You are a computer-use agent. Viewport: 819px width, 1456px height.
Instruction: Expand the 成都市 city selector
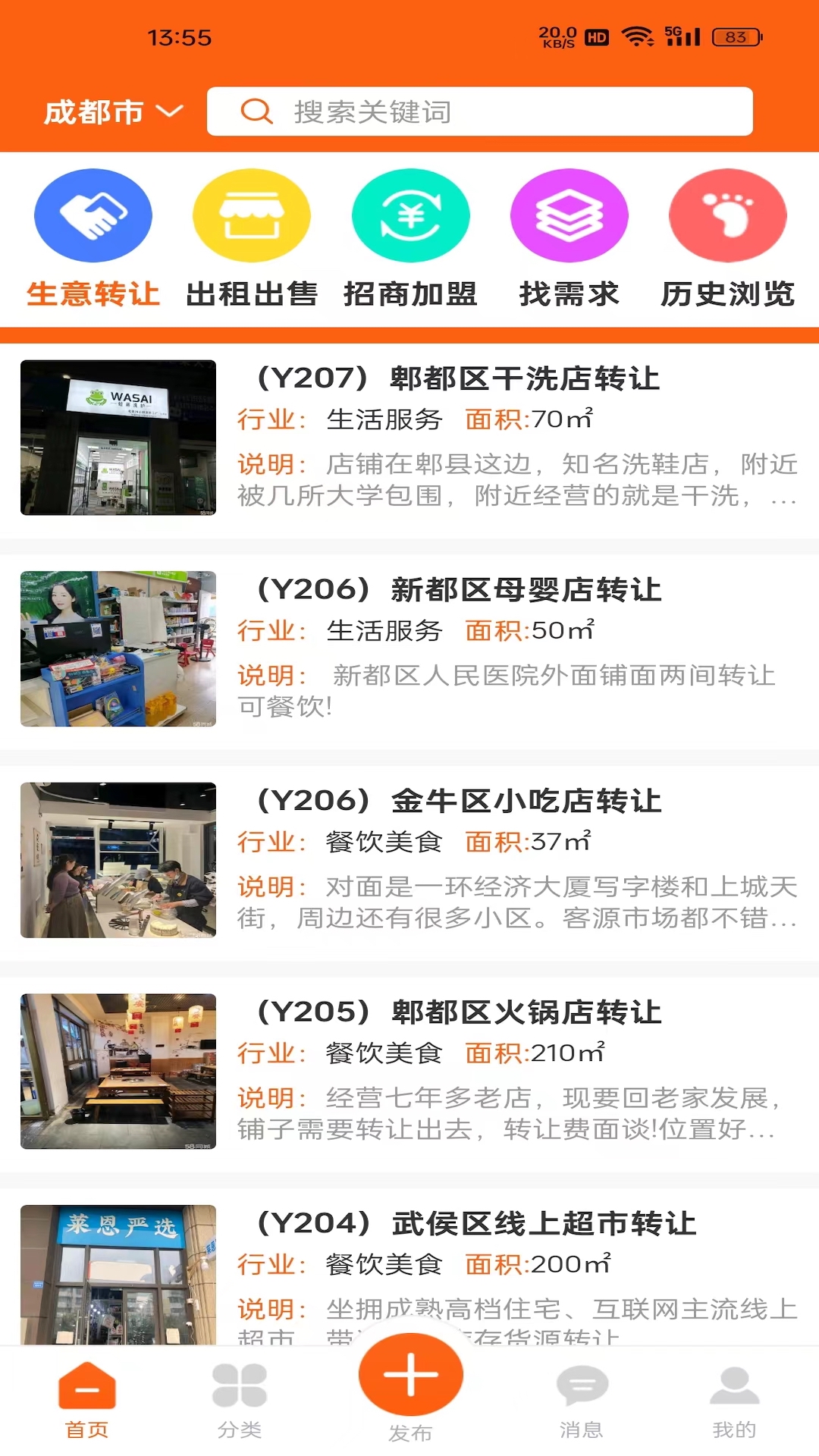(90, 111)
